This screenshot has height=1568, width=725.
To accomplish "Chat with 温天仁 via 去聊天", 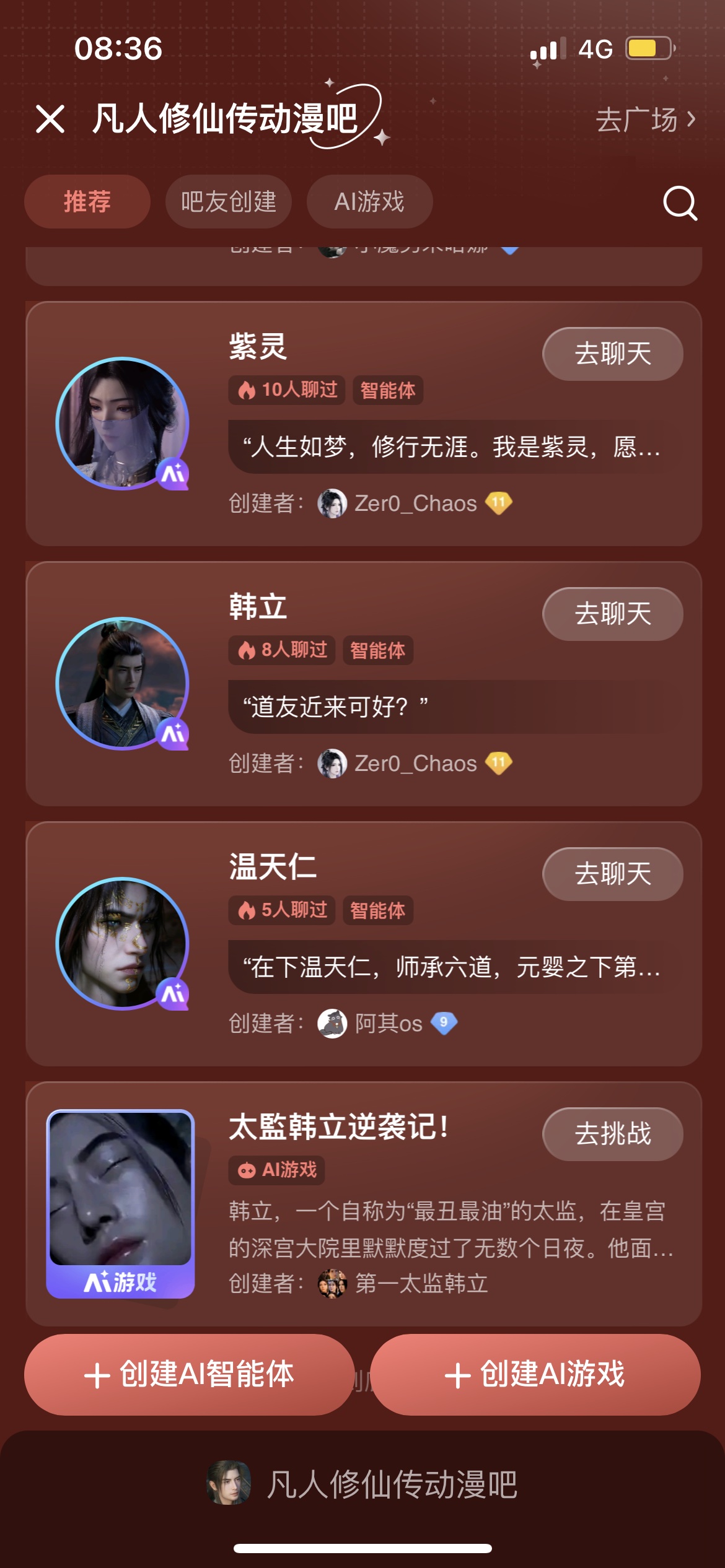I will (x=612, y=874).
